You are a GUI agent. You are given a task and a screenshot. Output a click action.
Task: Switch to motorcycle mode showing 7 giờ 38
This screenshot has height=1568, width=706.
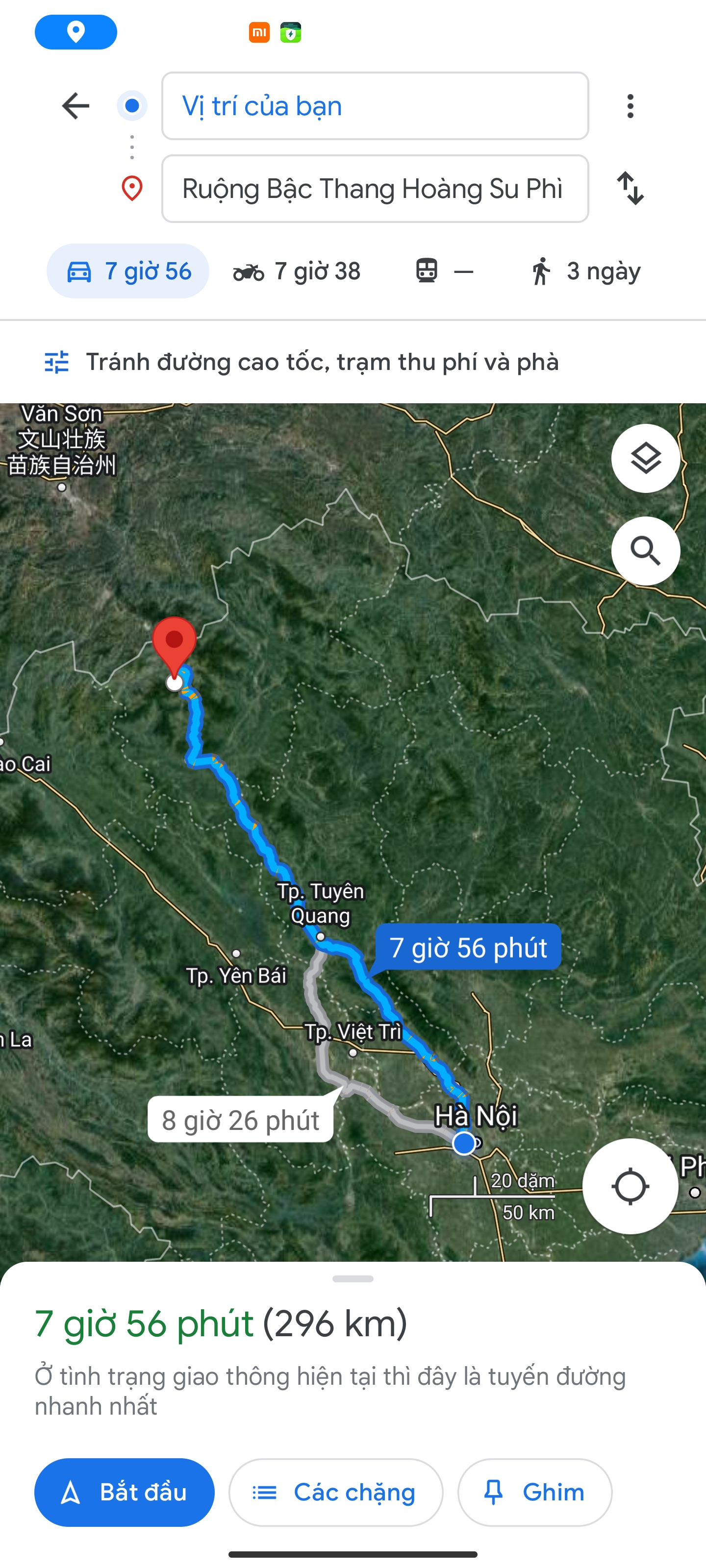tap(297, 271)
